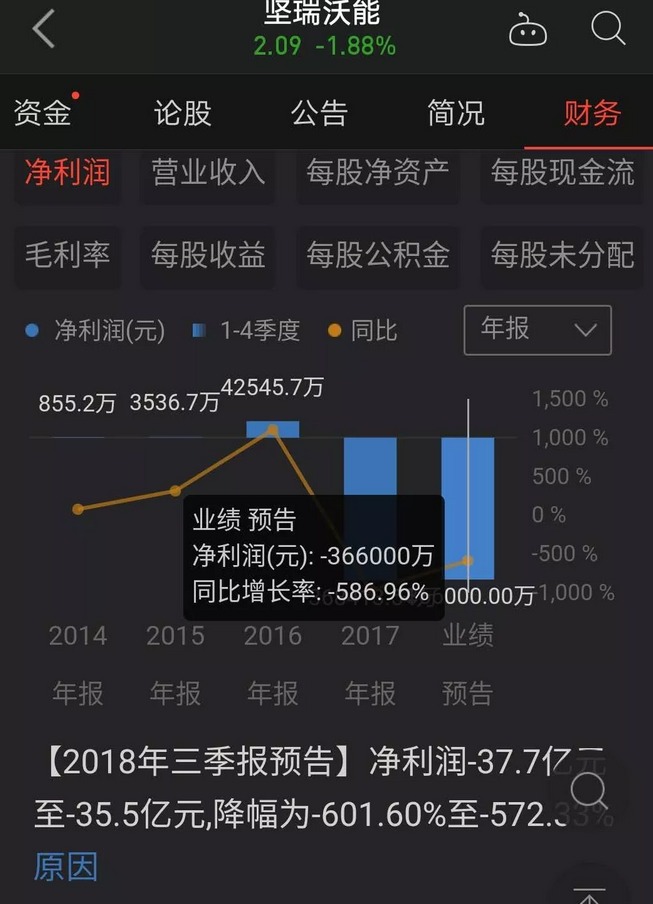Screen dimensions: 653x904
Task: Tap the floating search button
Action: pos(590,791)
